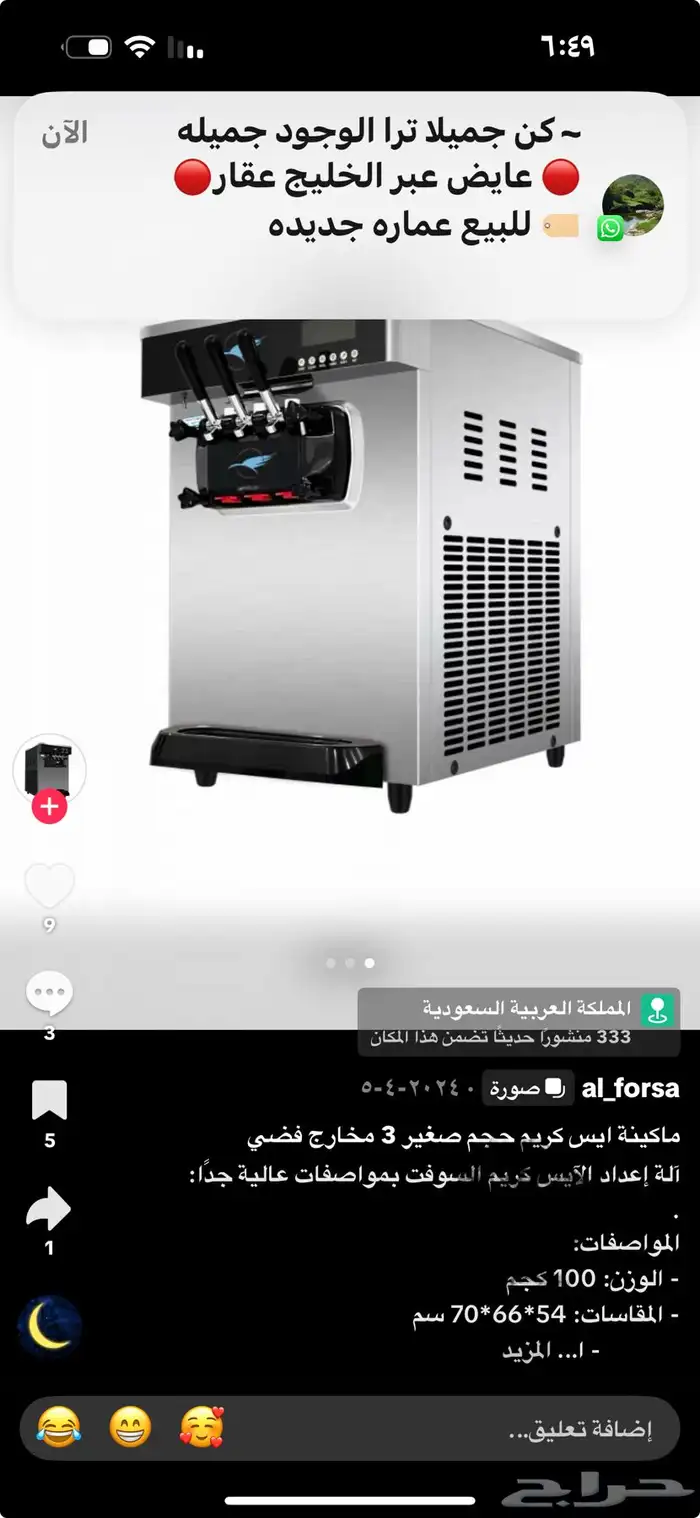Screen dimensions: 700x1518
Task: Follow al_forsa with the plus button
Action: pyautogui.click(x=49, y=807)
